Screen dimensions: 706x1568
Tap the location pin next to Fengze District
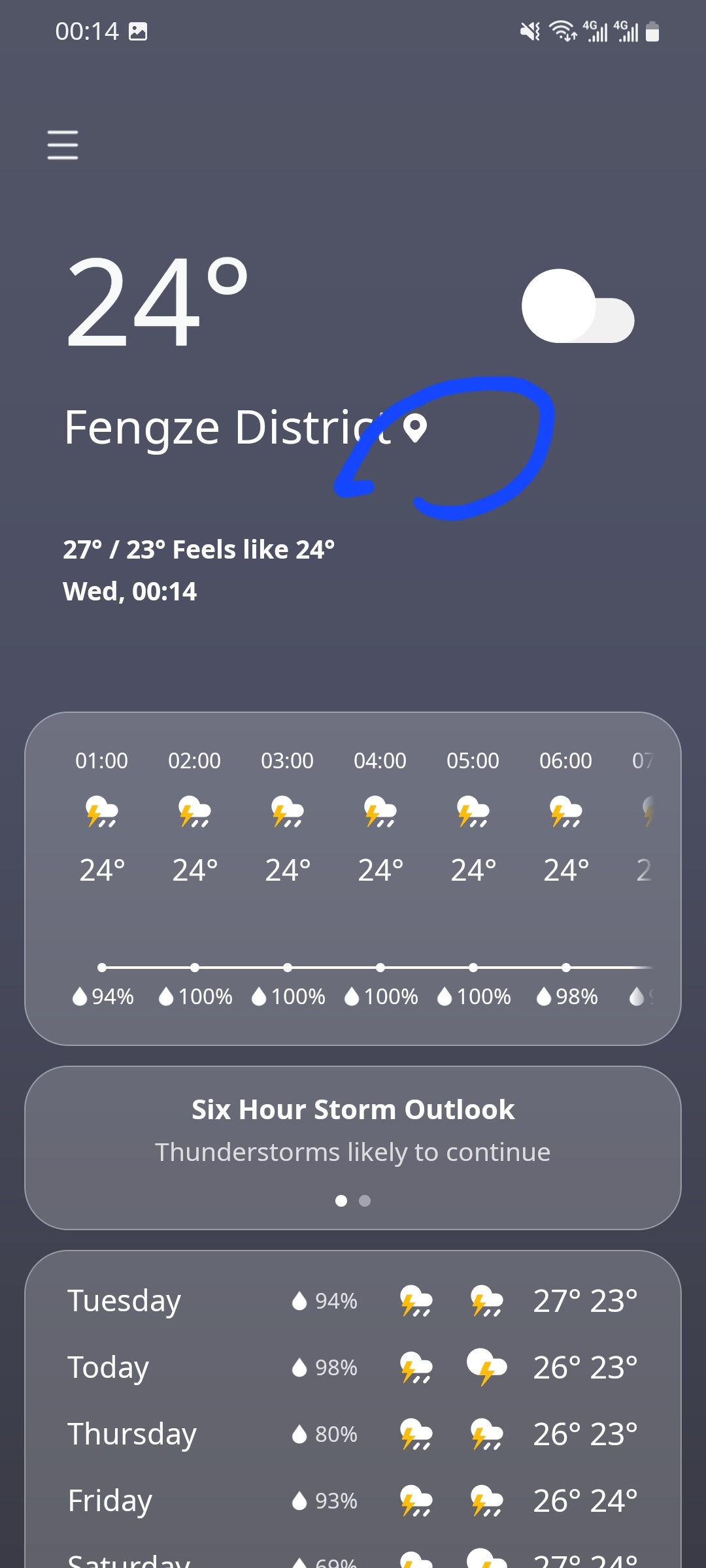414,428
